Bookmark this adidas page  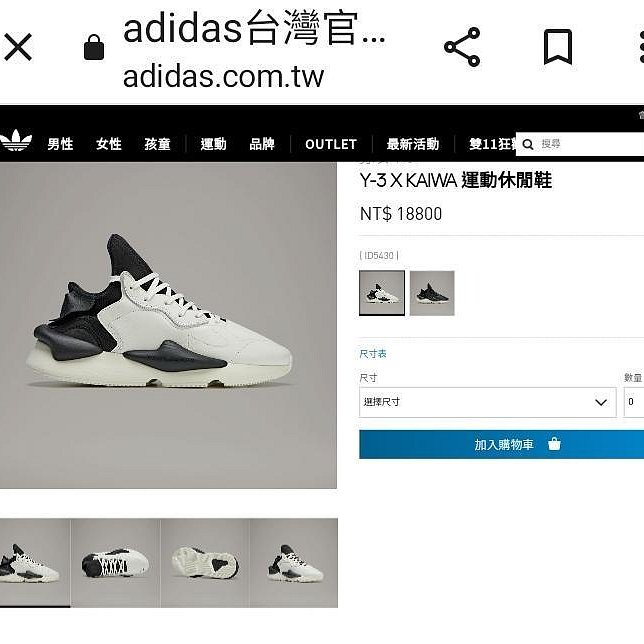[x=558, y=47]
